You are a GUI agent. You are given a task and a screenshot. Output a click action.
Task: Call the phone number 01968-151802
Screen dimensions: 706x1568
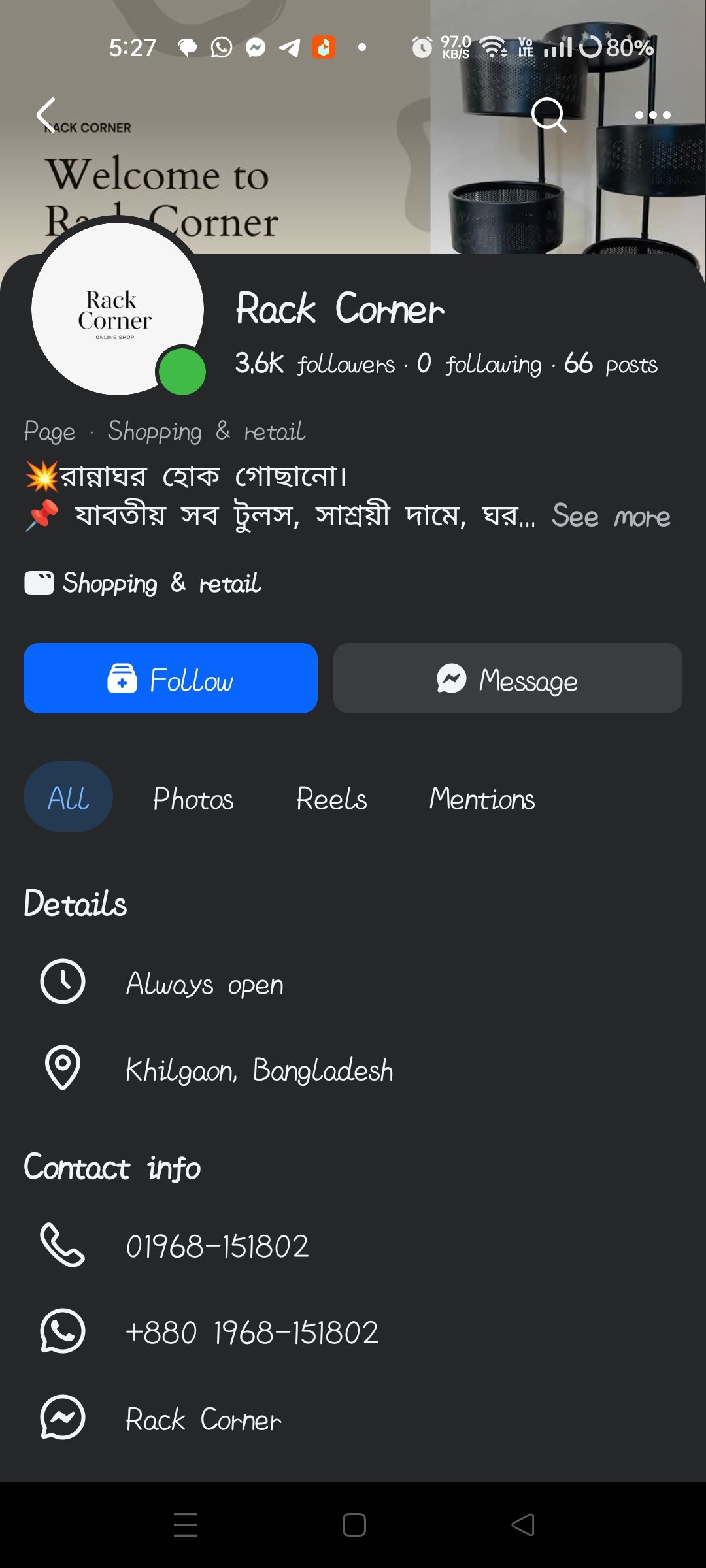(217, 1246)
